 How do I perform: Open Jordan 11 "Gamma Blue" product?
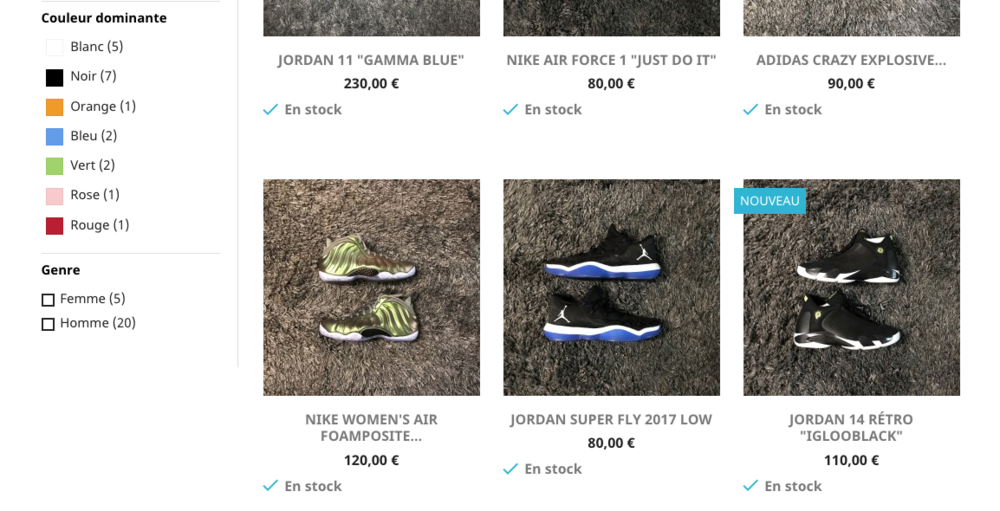coord(371,60)
